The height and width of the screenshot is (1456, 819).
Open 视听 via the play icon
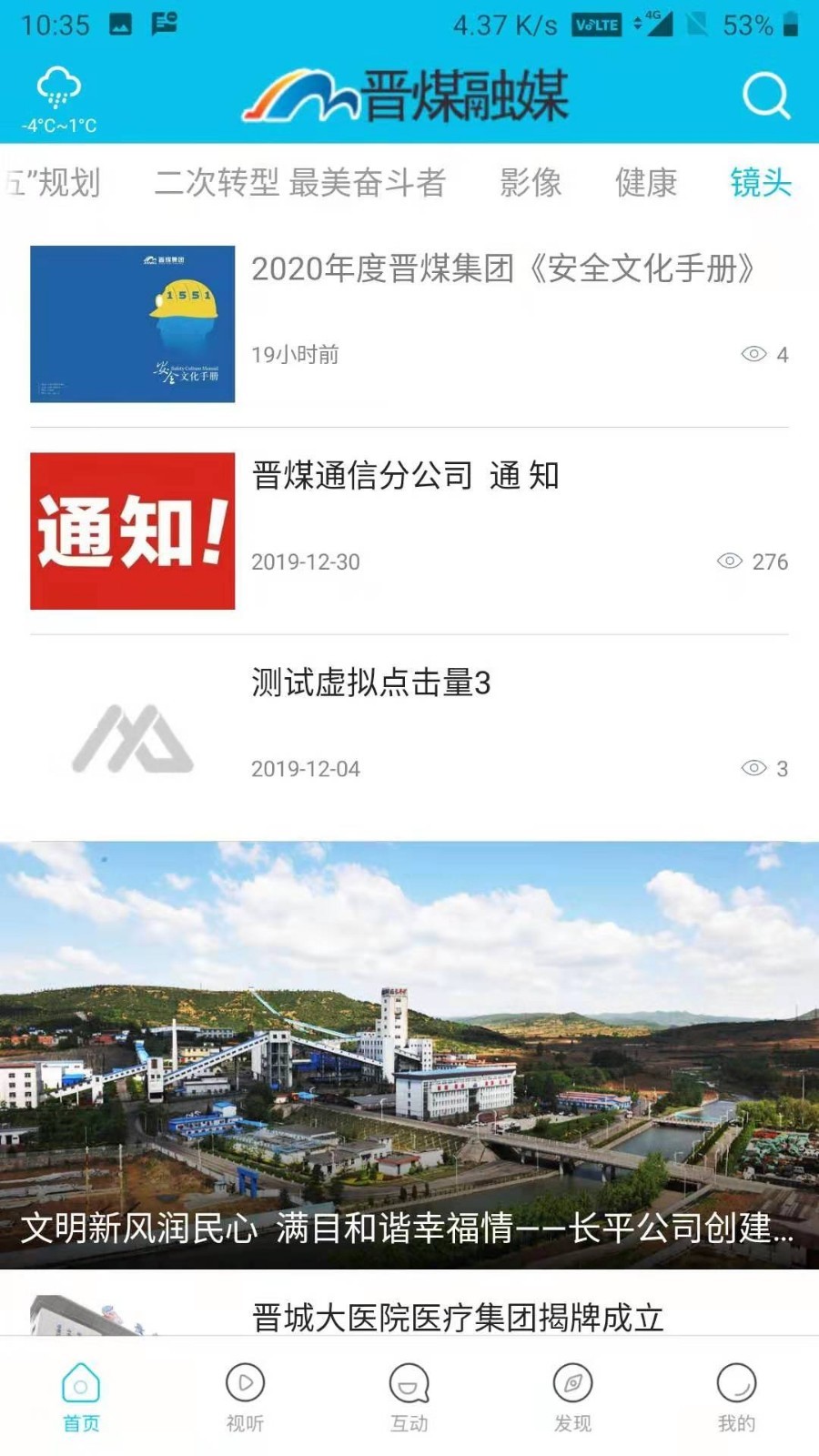point(243,1384)
